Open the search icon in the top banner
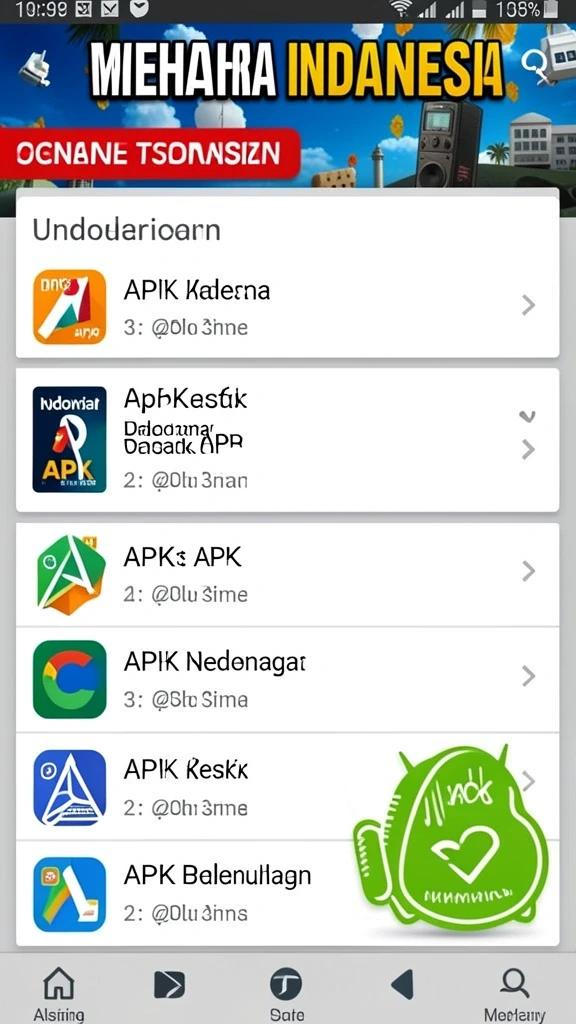The width and height of the screenshot is (576, 1024). (534, 66)
